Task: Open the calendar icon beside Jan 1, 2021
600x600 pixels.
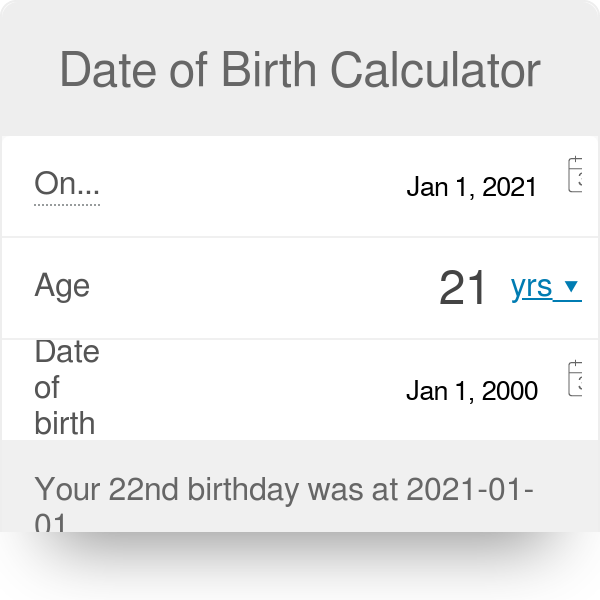Action: click(575, 175)
